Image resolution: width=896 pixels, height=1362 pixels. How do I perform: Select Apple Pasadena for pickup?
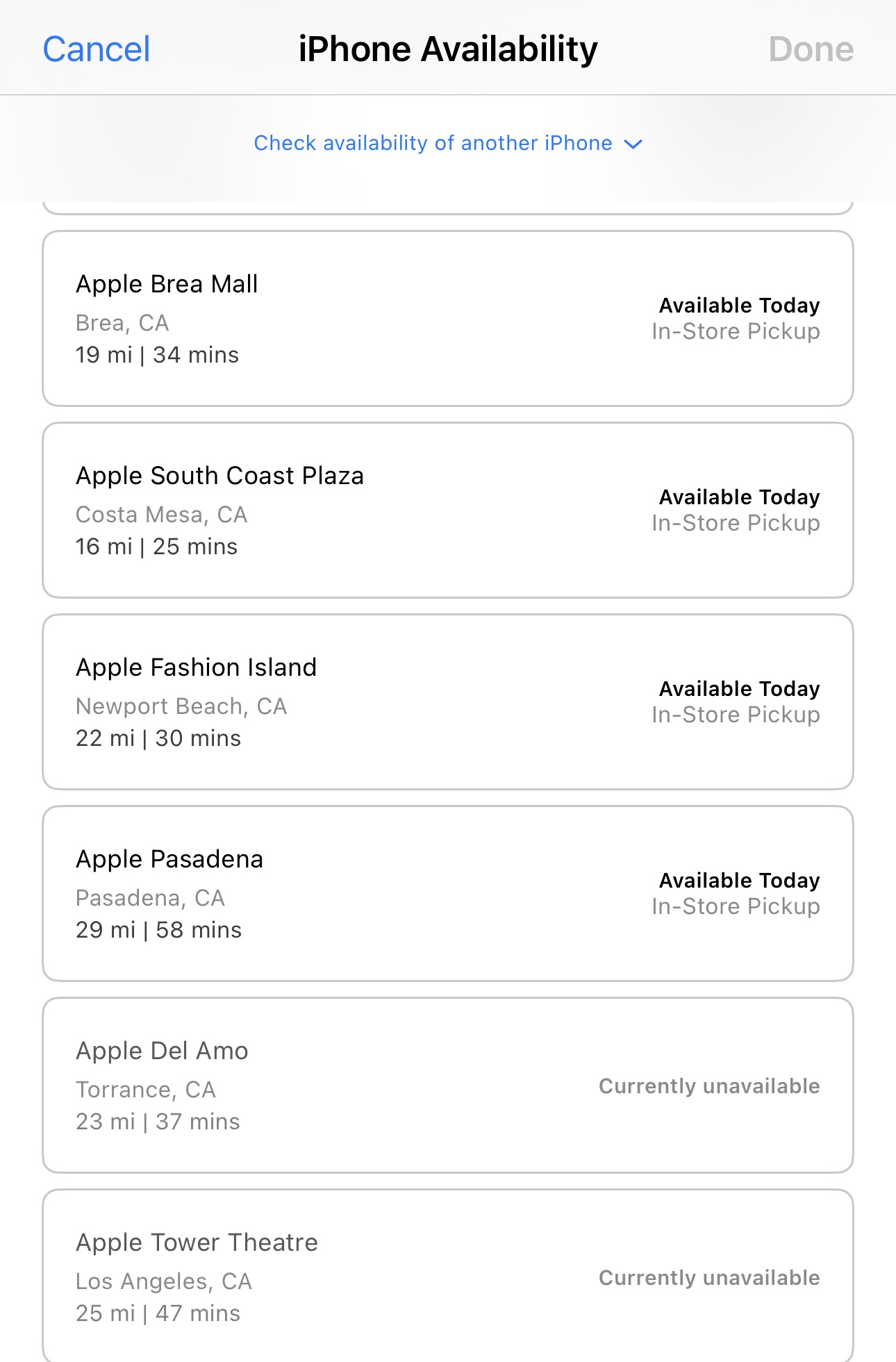[448, 894]
